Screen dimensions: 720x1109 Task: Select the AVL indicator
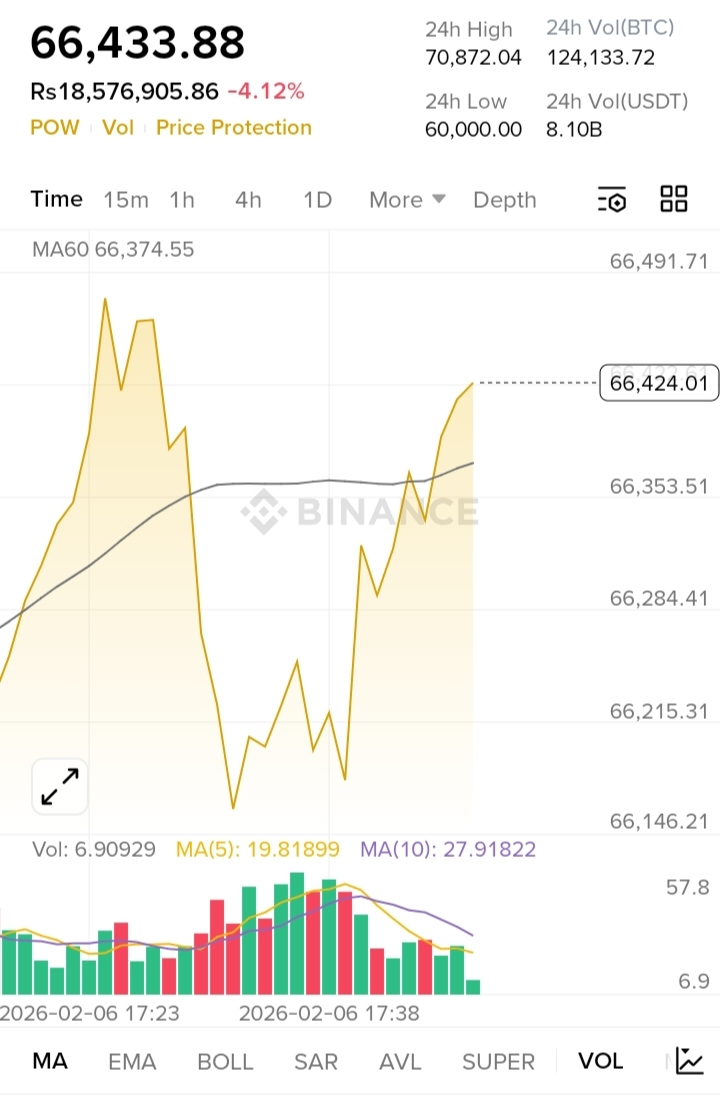pyautogui.click(x=400, y=1062)
